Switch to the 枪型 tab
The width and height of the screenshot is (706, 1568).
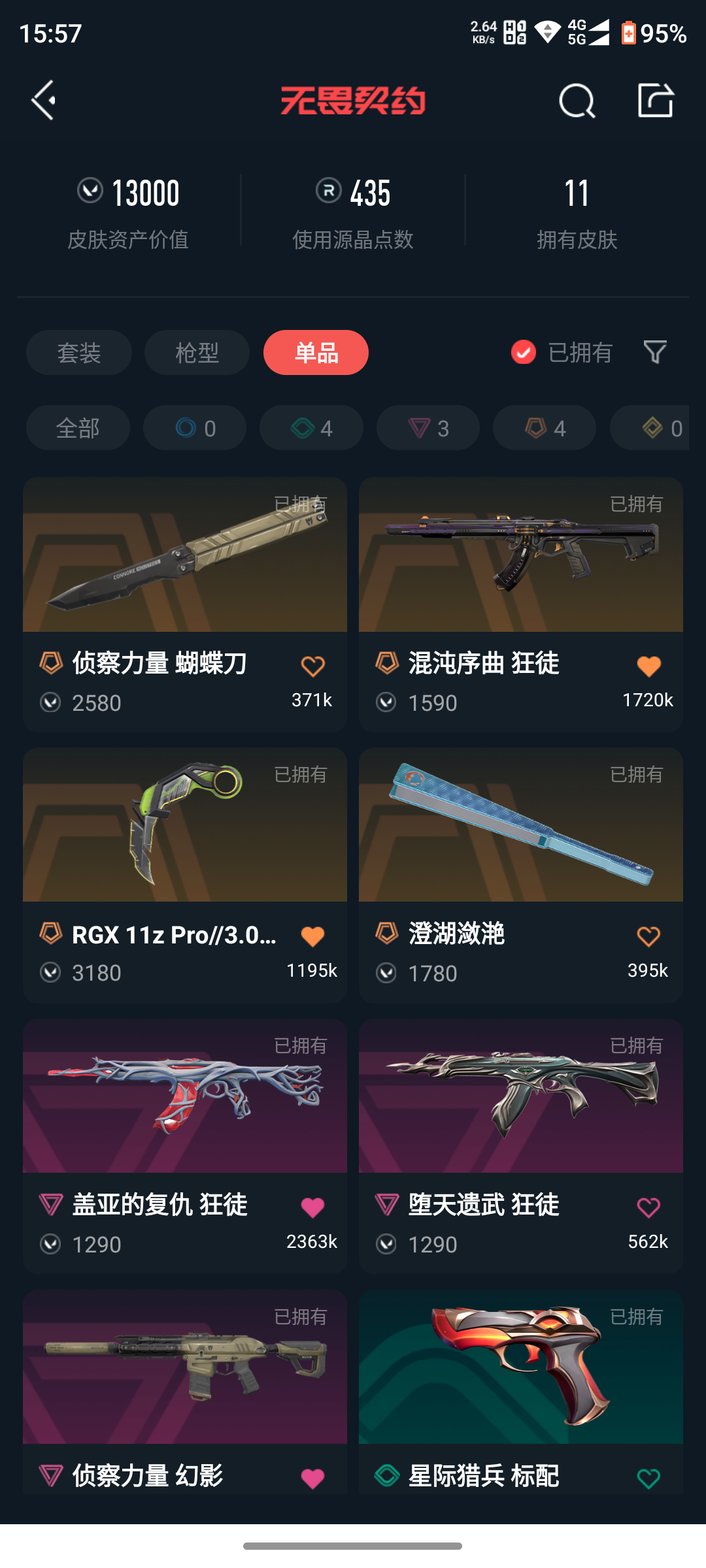pyautogui.click(x=197, y=353)
